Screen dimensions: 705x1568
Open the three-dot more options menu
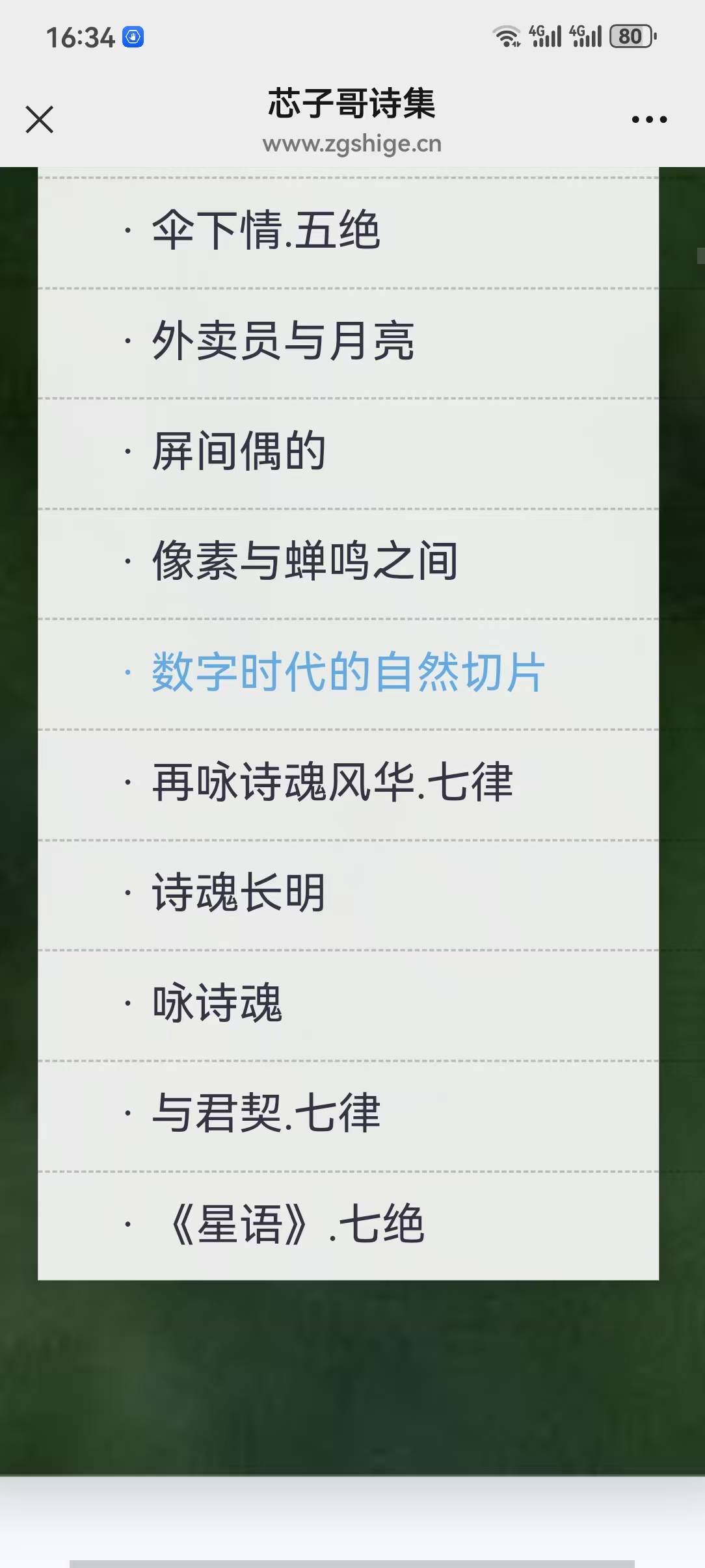pyautogui.click(x=649, y=120)
